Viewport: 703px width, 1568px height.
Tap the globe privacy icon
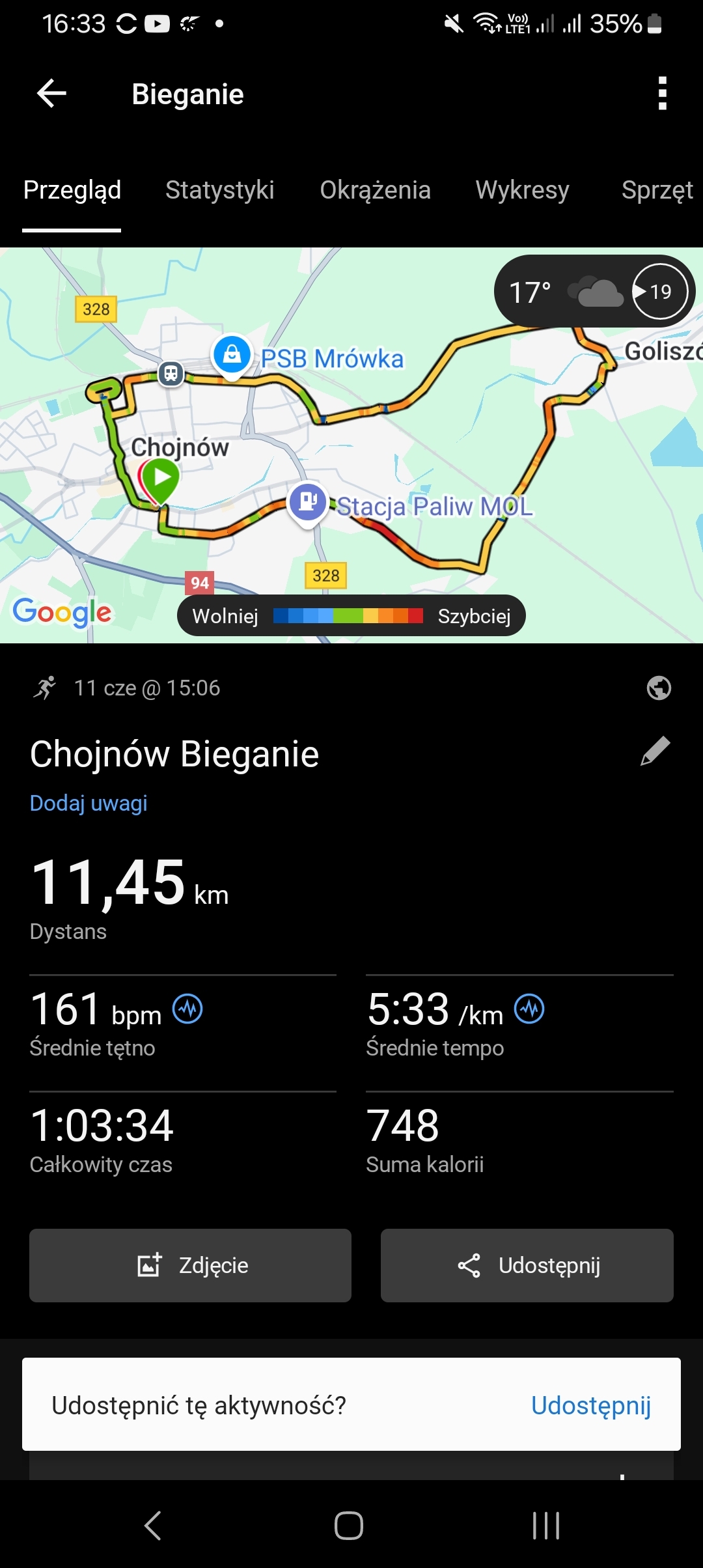coord(659,688)
